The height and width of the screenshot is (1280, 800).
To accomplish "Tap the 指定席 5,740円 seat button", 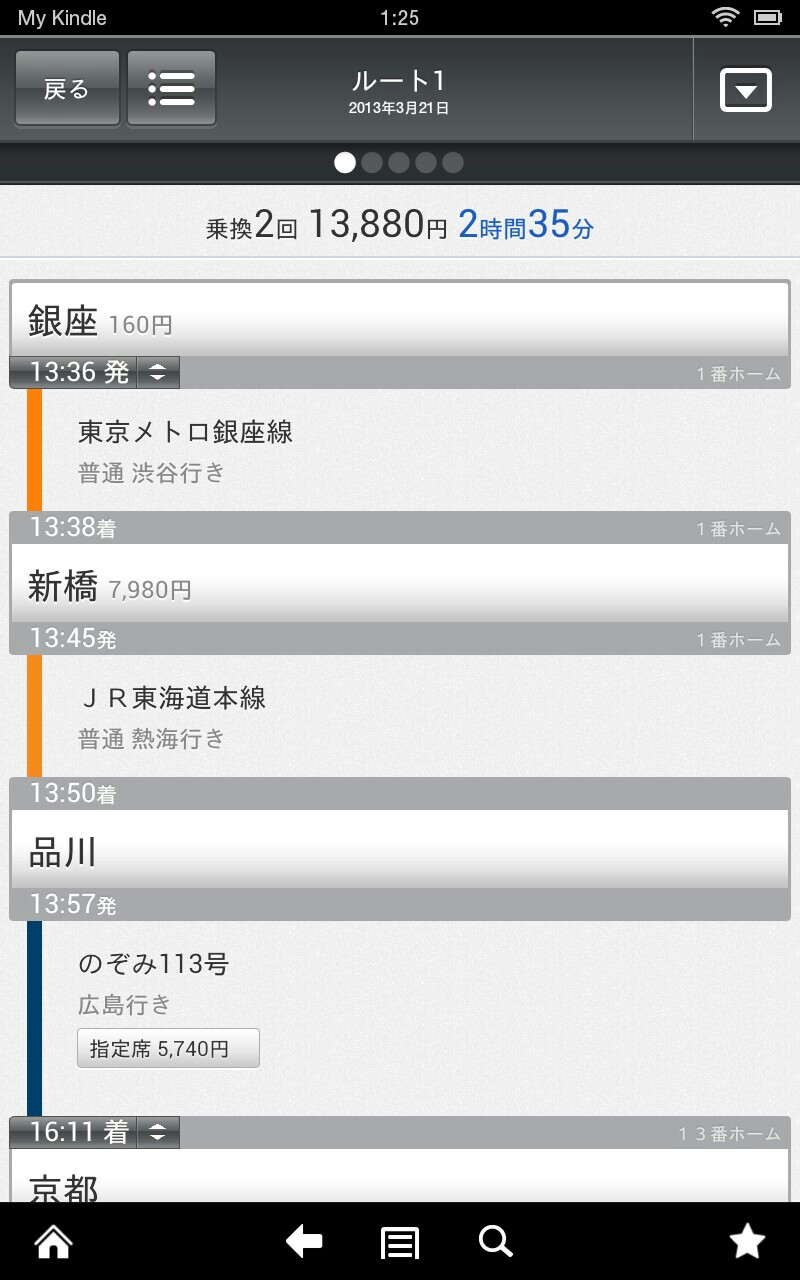I will tap(168, 1048).
